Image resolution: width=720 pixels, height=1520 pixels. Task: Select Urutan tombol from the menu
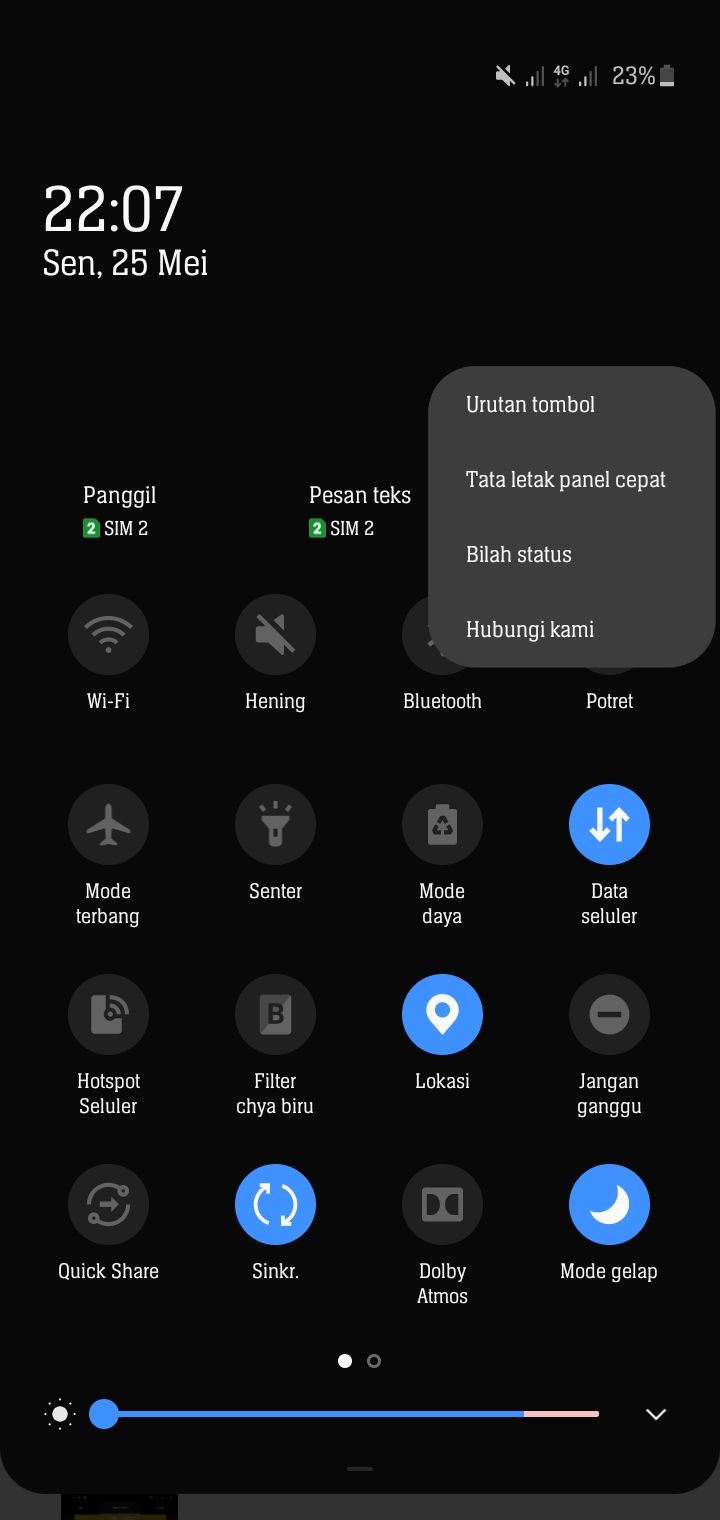(x=530, y=405)
